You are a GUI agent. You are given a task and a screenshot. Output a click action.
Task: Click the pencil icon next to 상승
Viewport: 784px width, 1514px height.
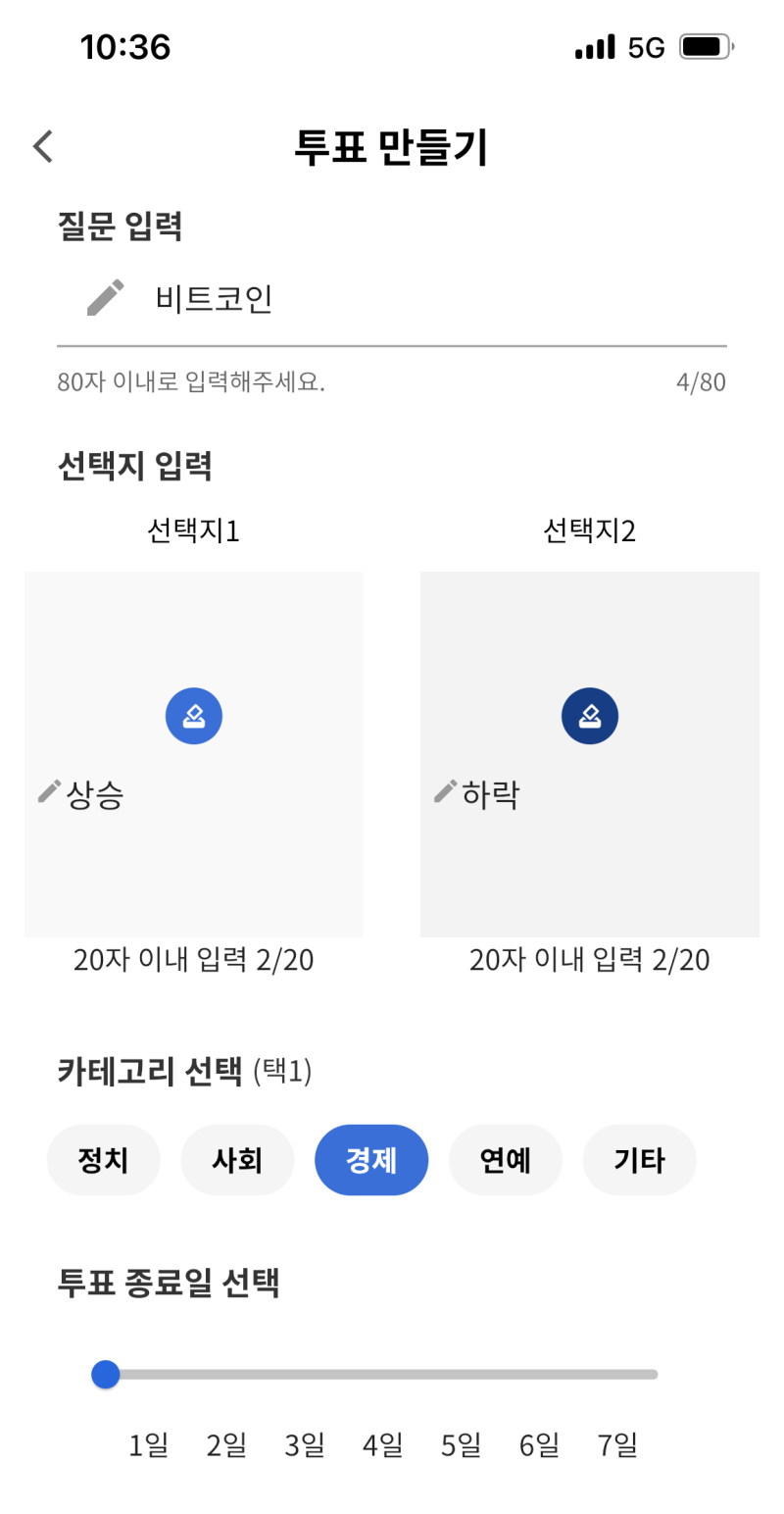pyautogui.click(x=48, y=790)
